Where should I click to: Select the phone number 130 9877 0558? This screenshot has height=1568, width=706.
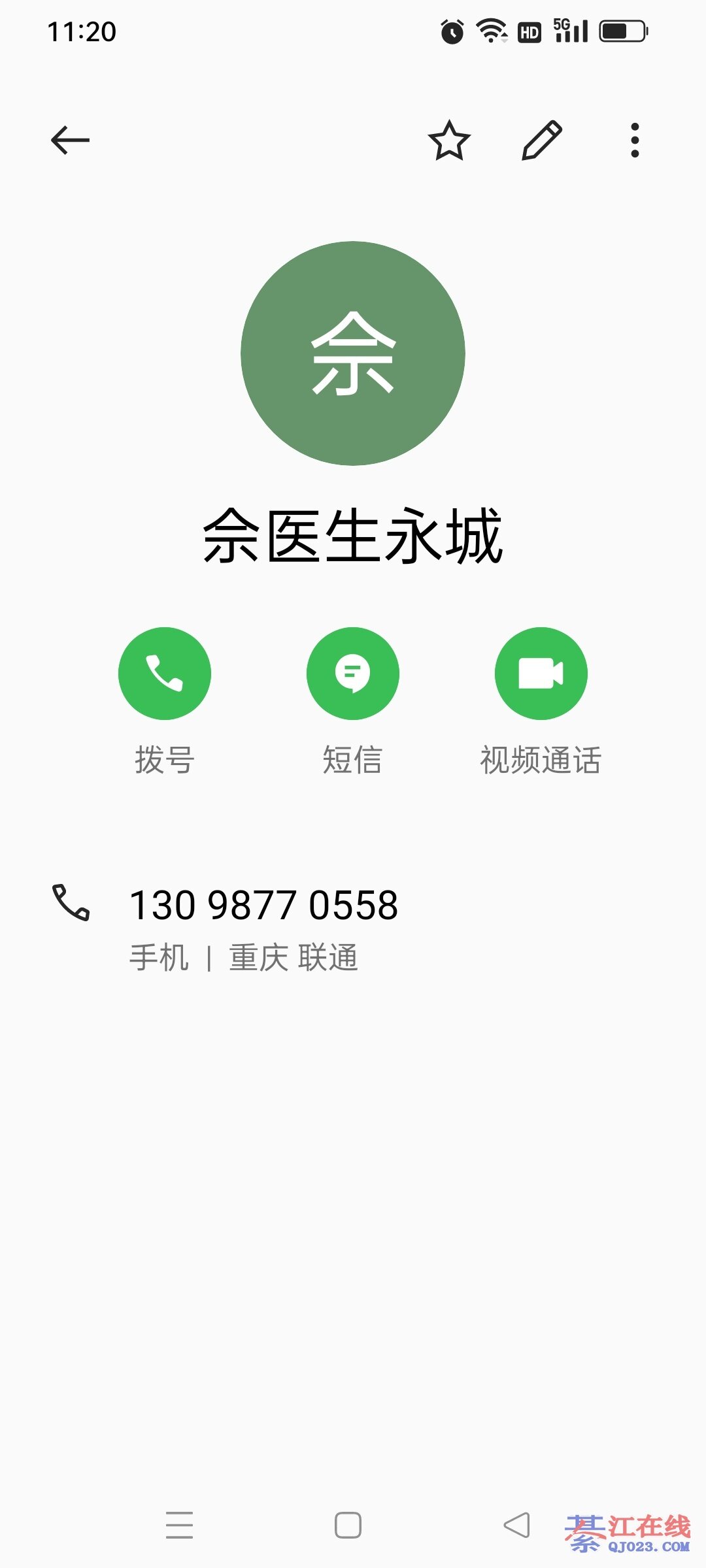[x=263, y=906]
